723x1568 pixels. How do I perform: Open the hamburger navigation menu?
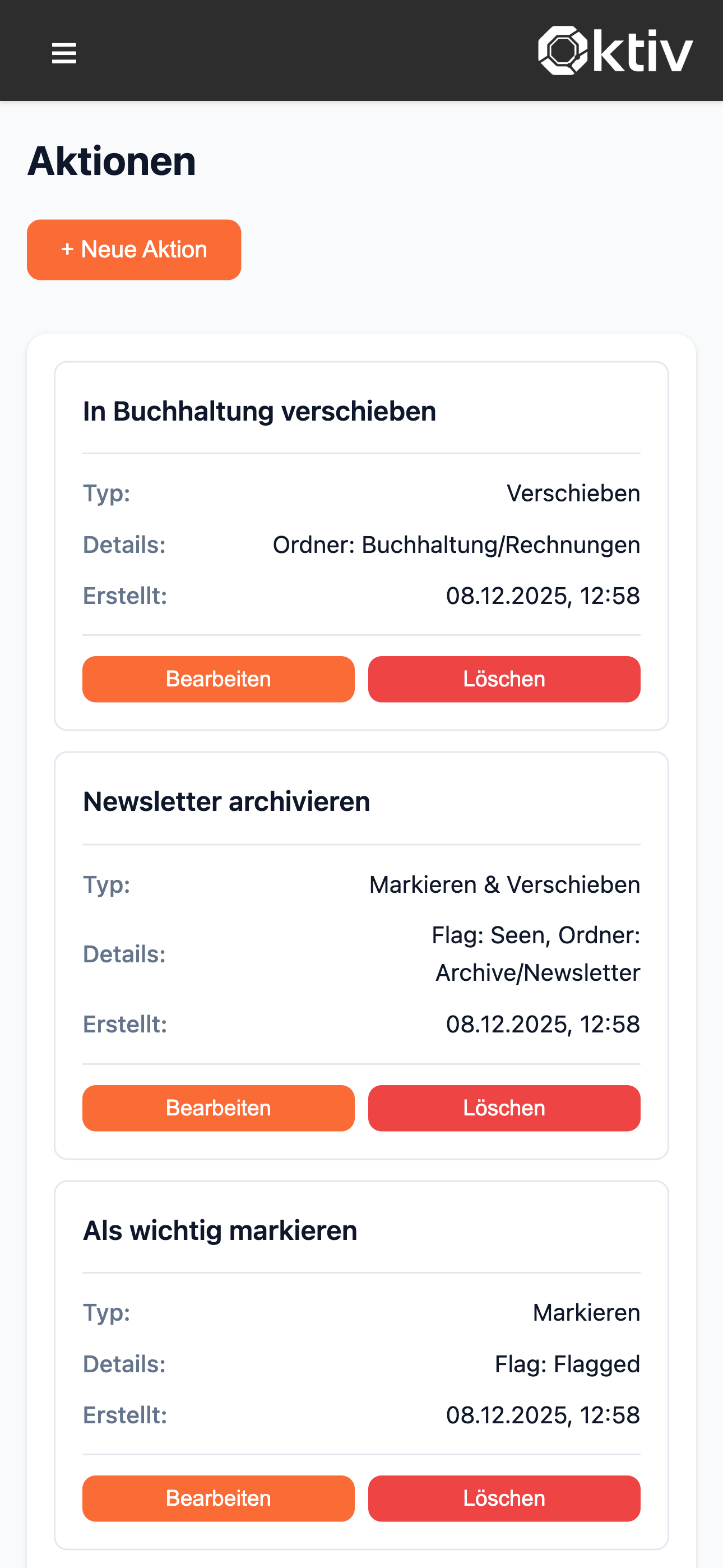(63, 53)
